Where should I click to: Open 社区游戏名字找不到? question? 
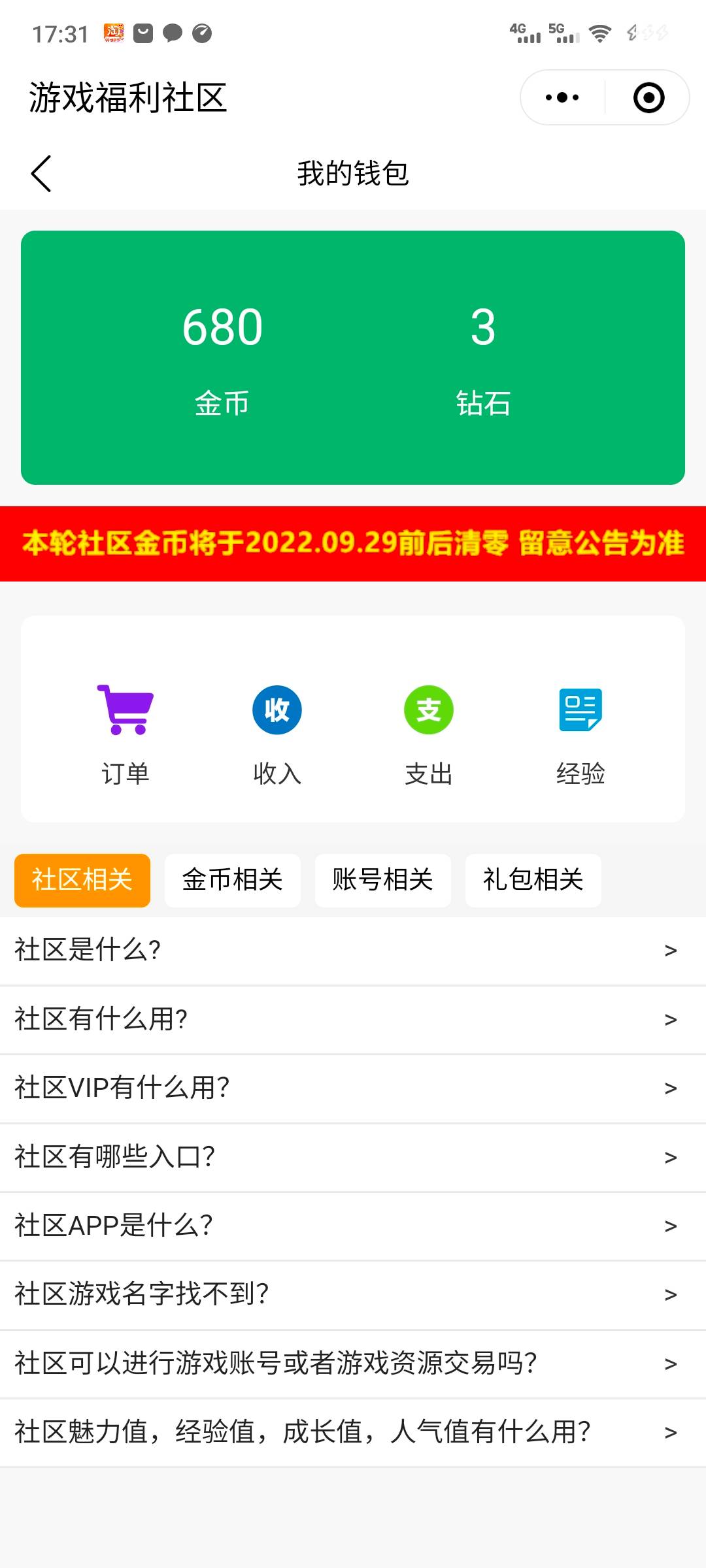pos(353,1295)
